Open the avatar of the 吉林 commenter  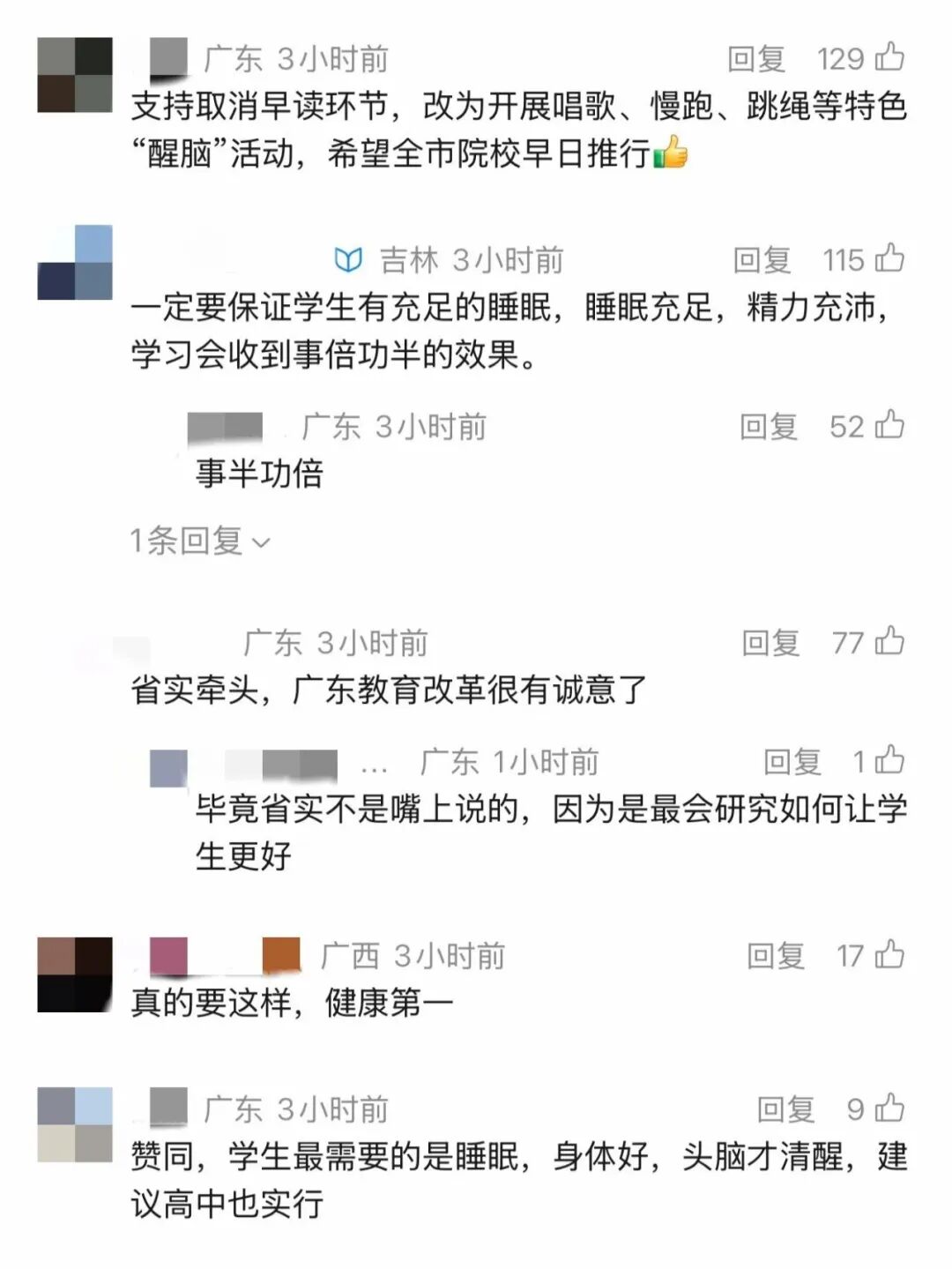pos(75,263)
